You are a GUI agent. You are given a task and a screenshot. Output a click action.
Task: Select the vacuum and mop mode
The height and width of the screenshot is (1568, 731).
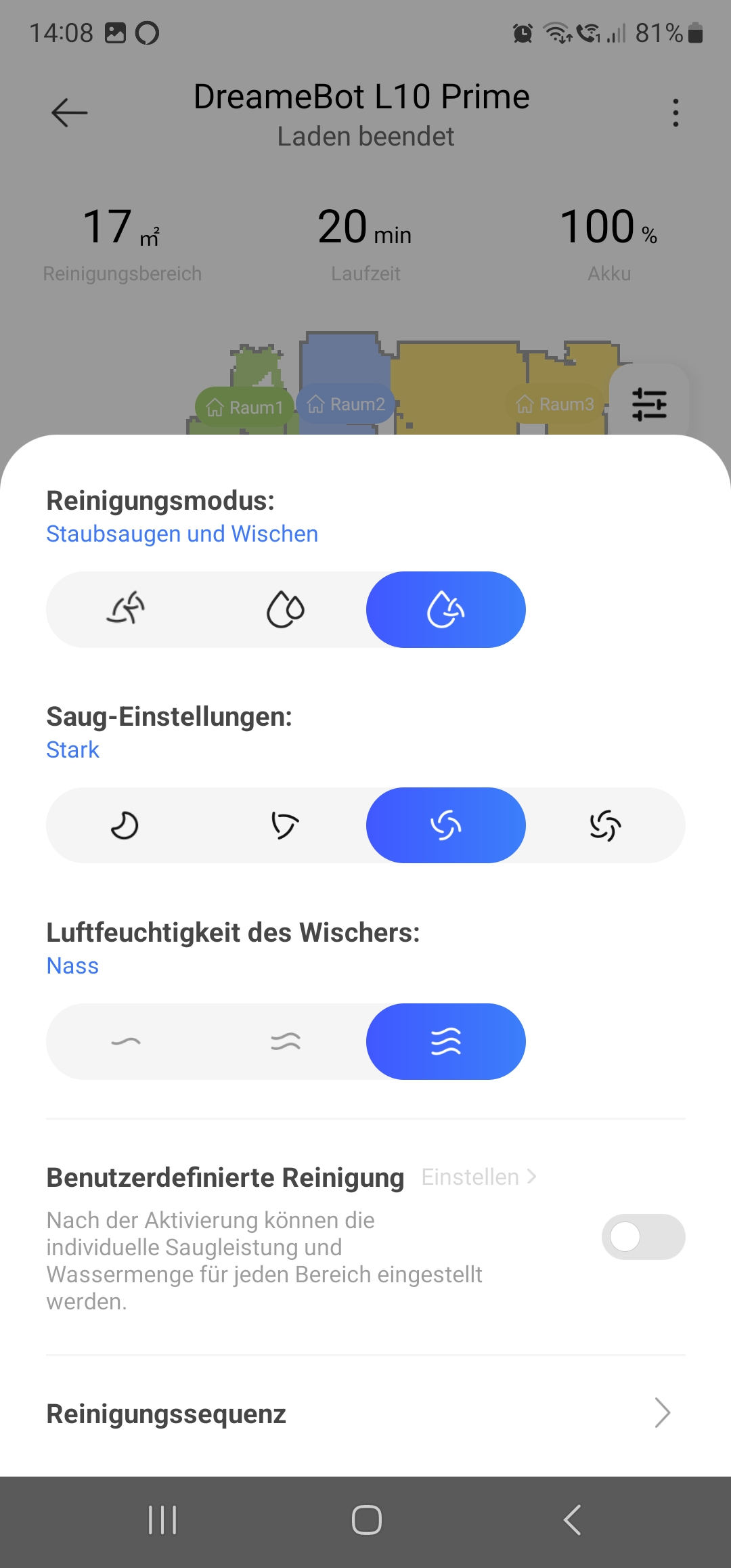[446, 609]
